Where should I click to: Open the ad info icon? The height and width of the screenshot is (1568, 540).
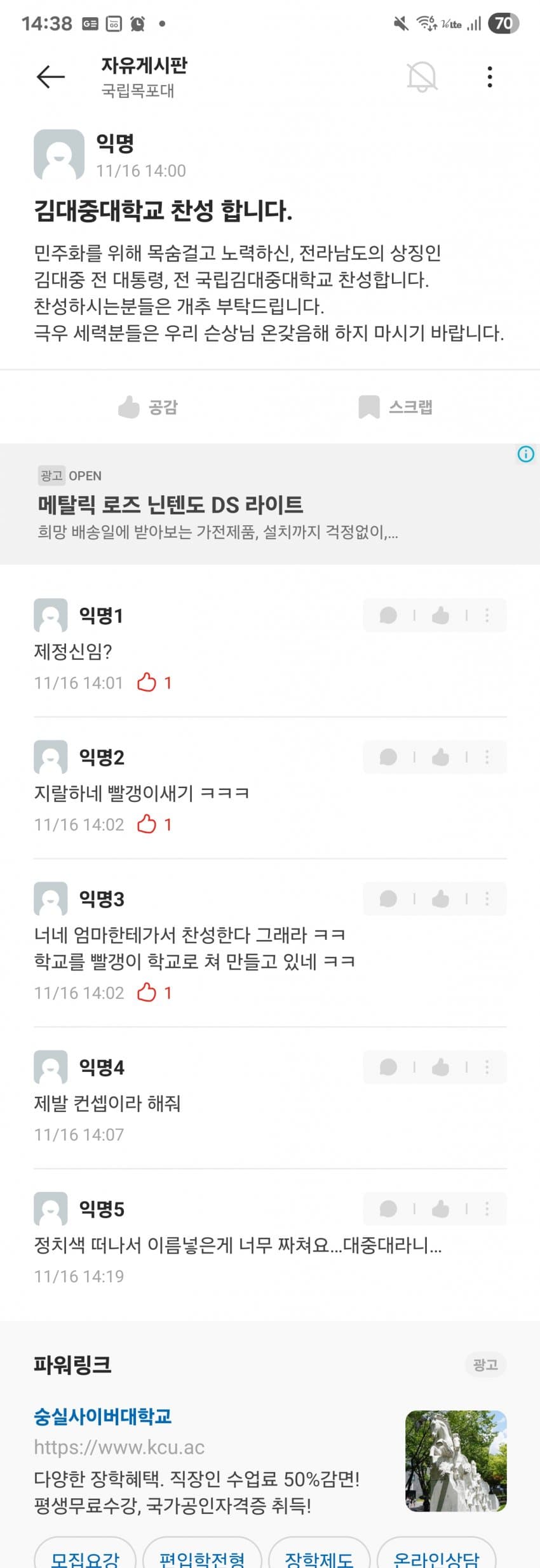[525, 454]
